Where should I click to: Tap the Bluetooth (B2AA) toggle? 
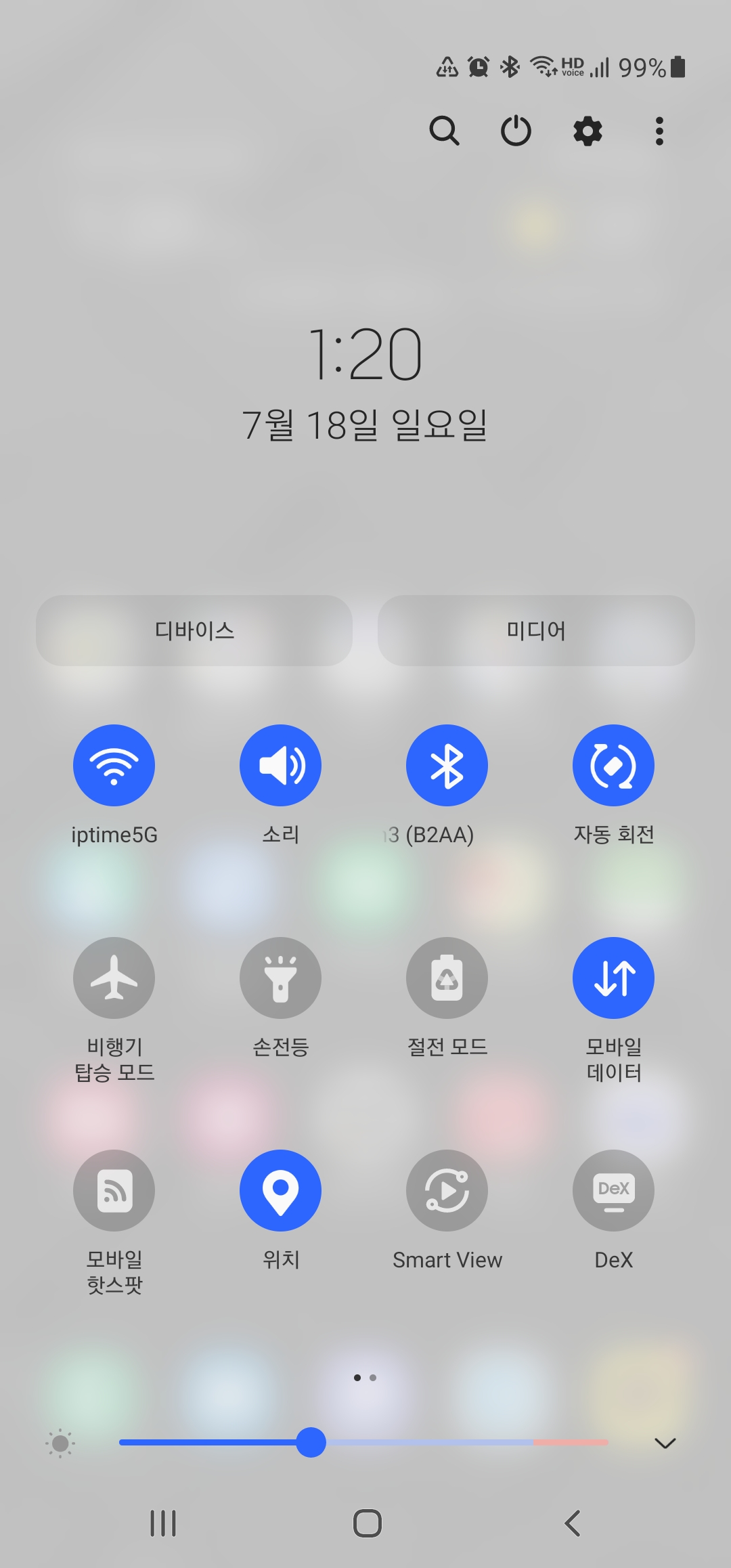pyautogui.click(x=447, y=765)
